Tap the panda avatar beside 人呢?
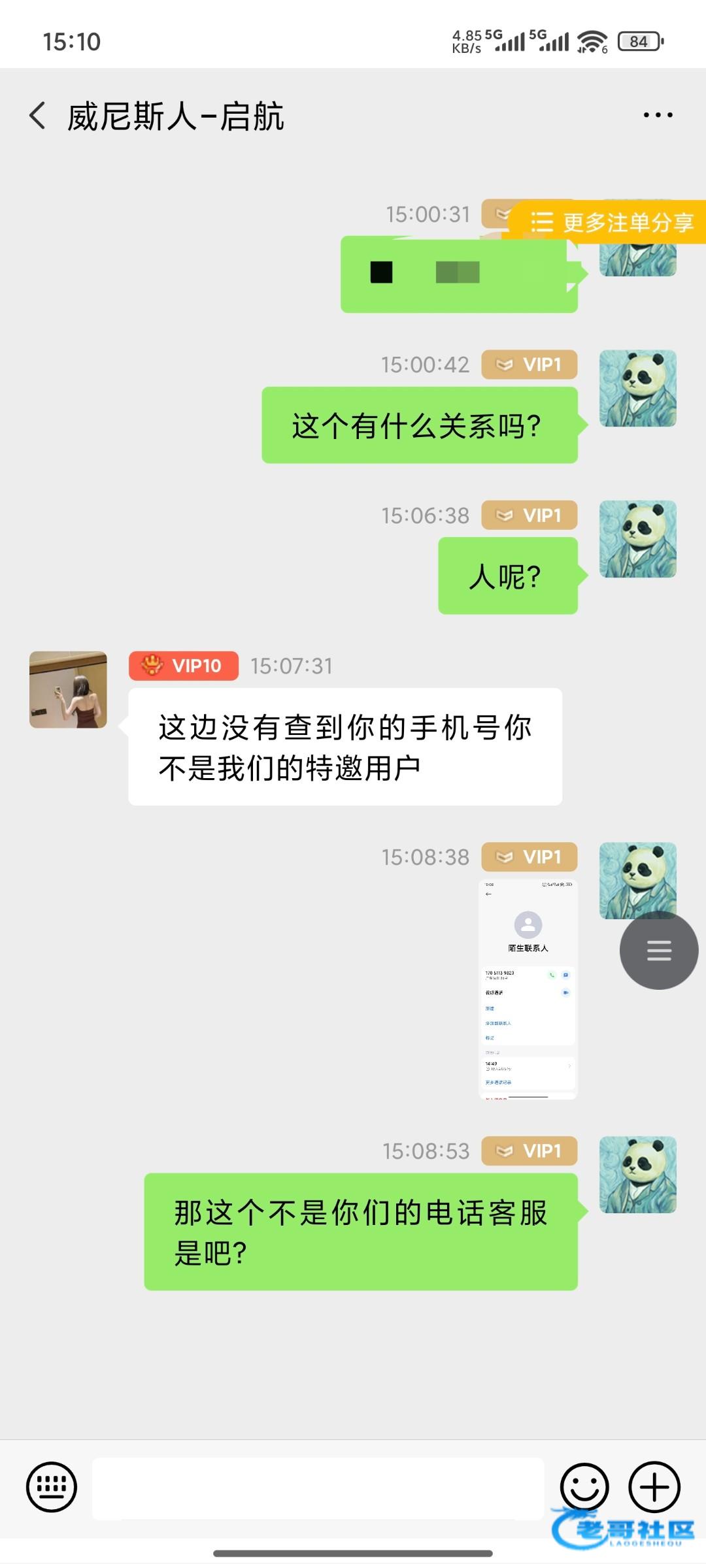The height and width of the screenshot is (1568, 706). [x=638, y=539]
